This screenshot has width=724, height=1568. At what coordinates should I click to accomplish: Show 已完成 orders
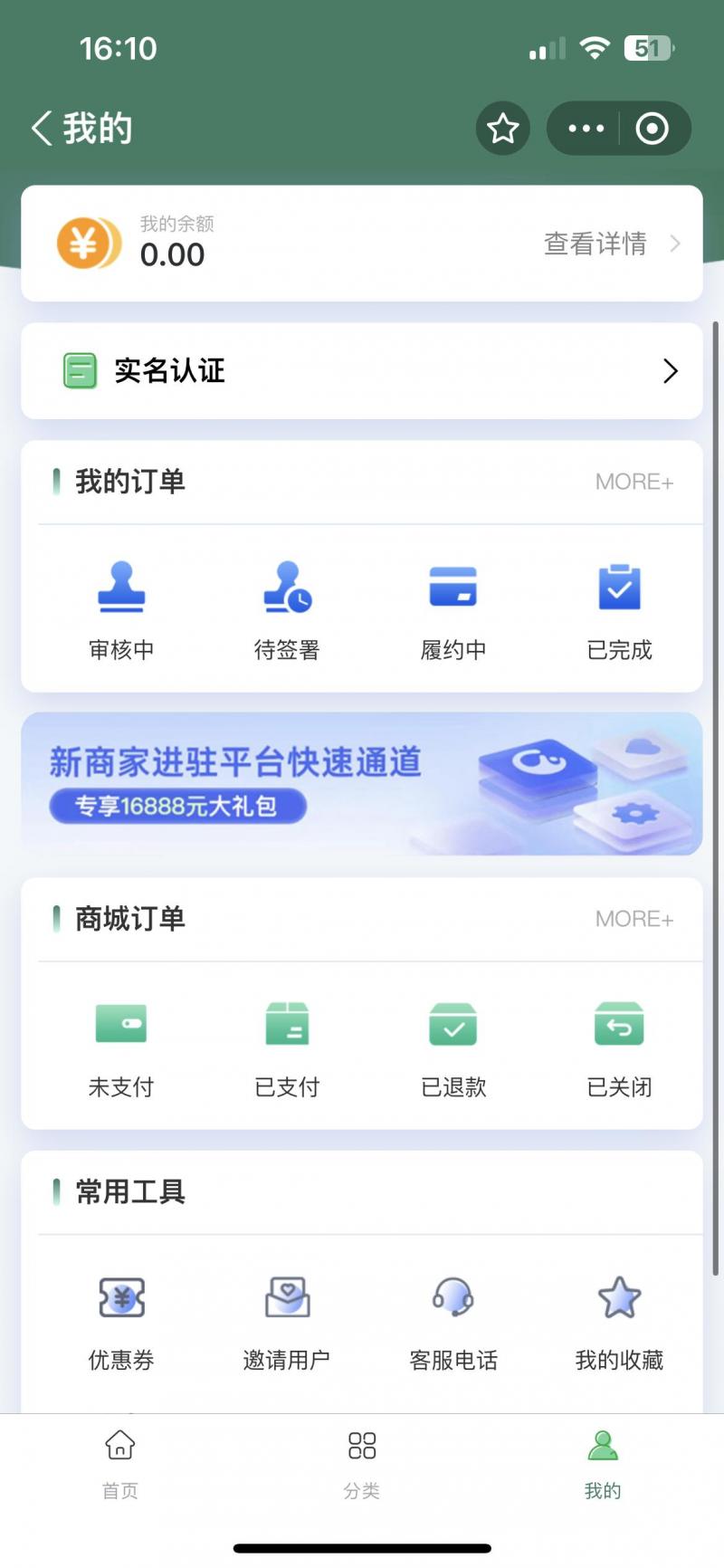click(x=619, y=609)
